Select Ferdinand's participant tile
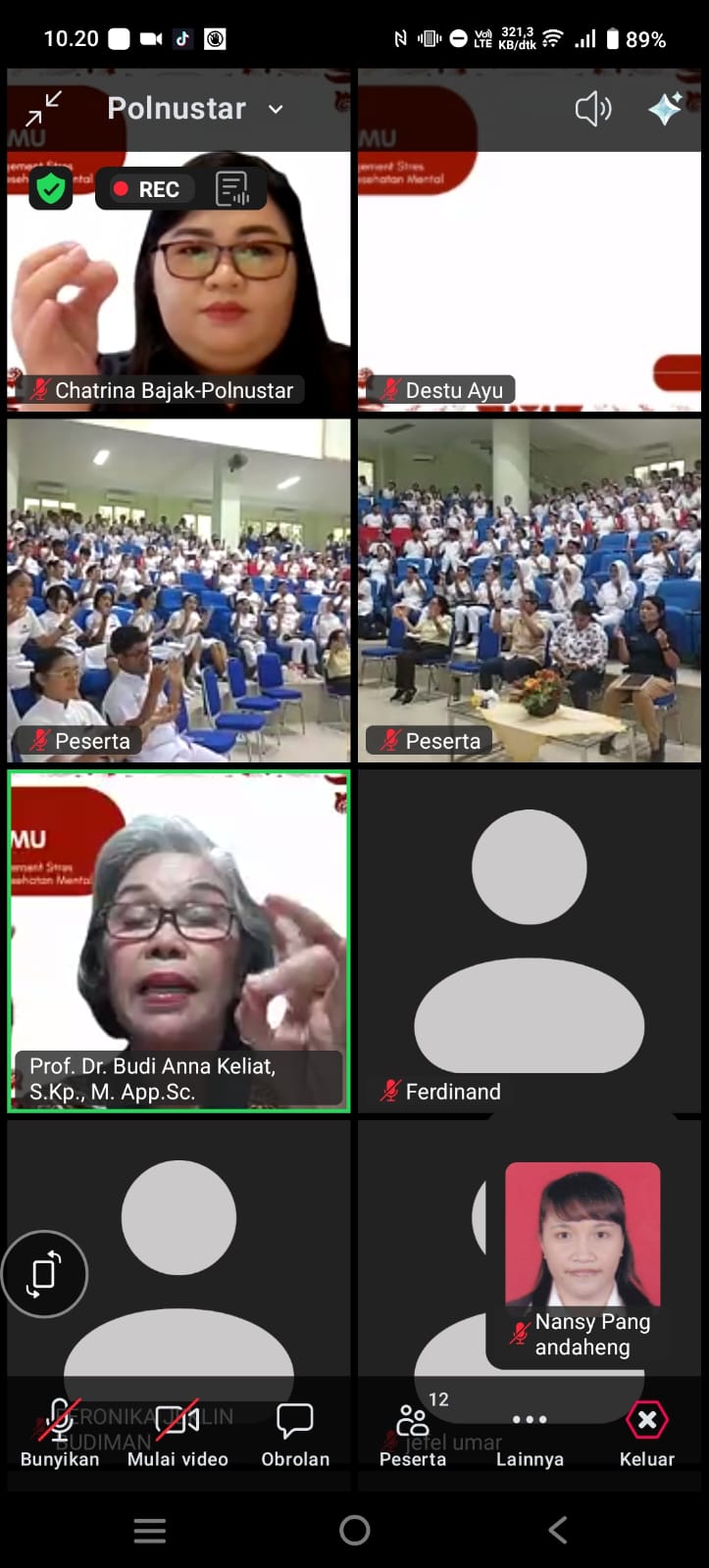The height and width of the screenshot is (1568, 709). (x=530, y=941)
